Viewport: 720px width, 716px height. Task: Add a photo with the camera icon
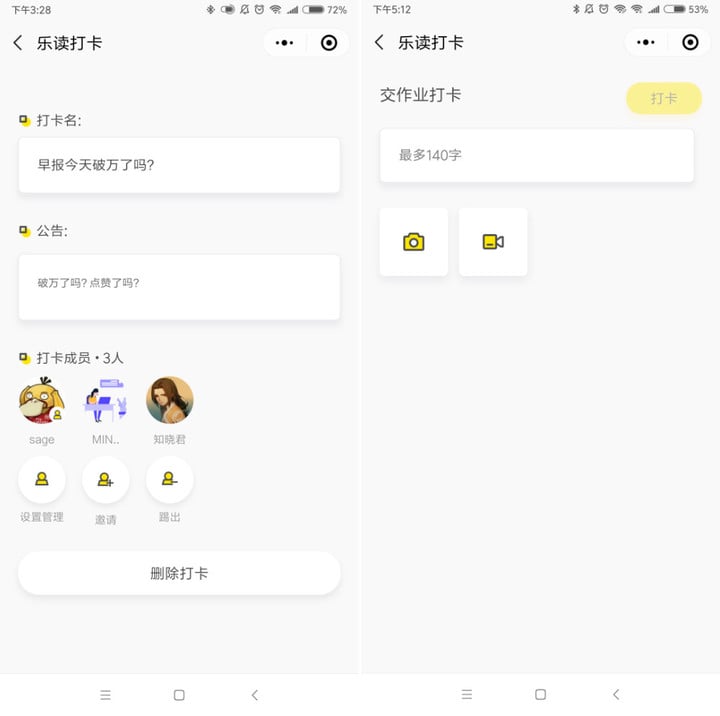tap(413, 242)
